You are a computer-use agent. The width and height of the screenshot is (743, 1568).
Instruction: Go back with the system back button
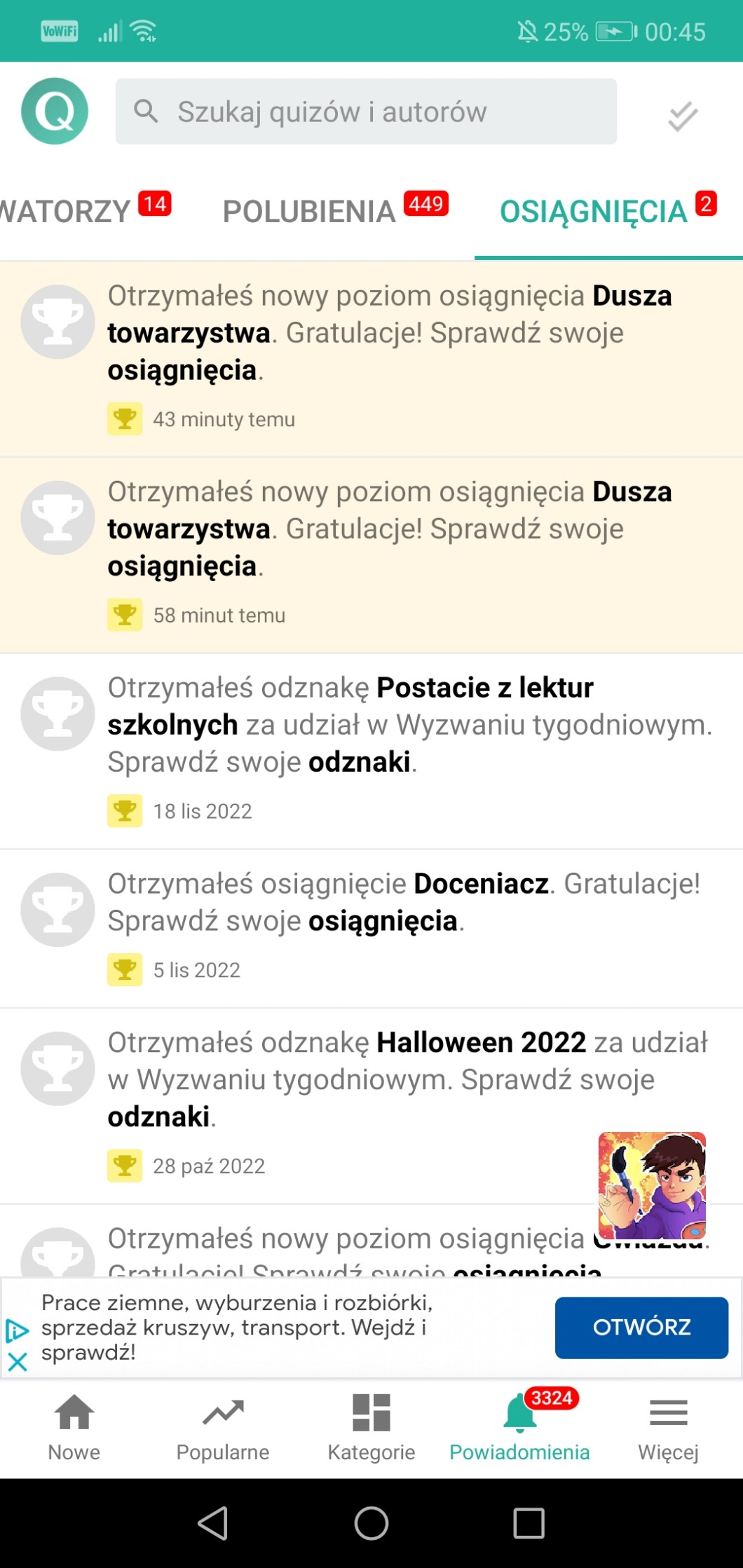213,1523
